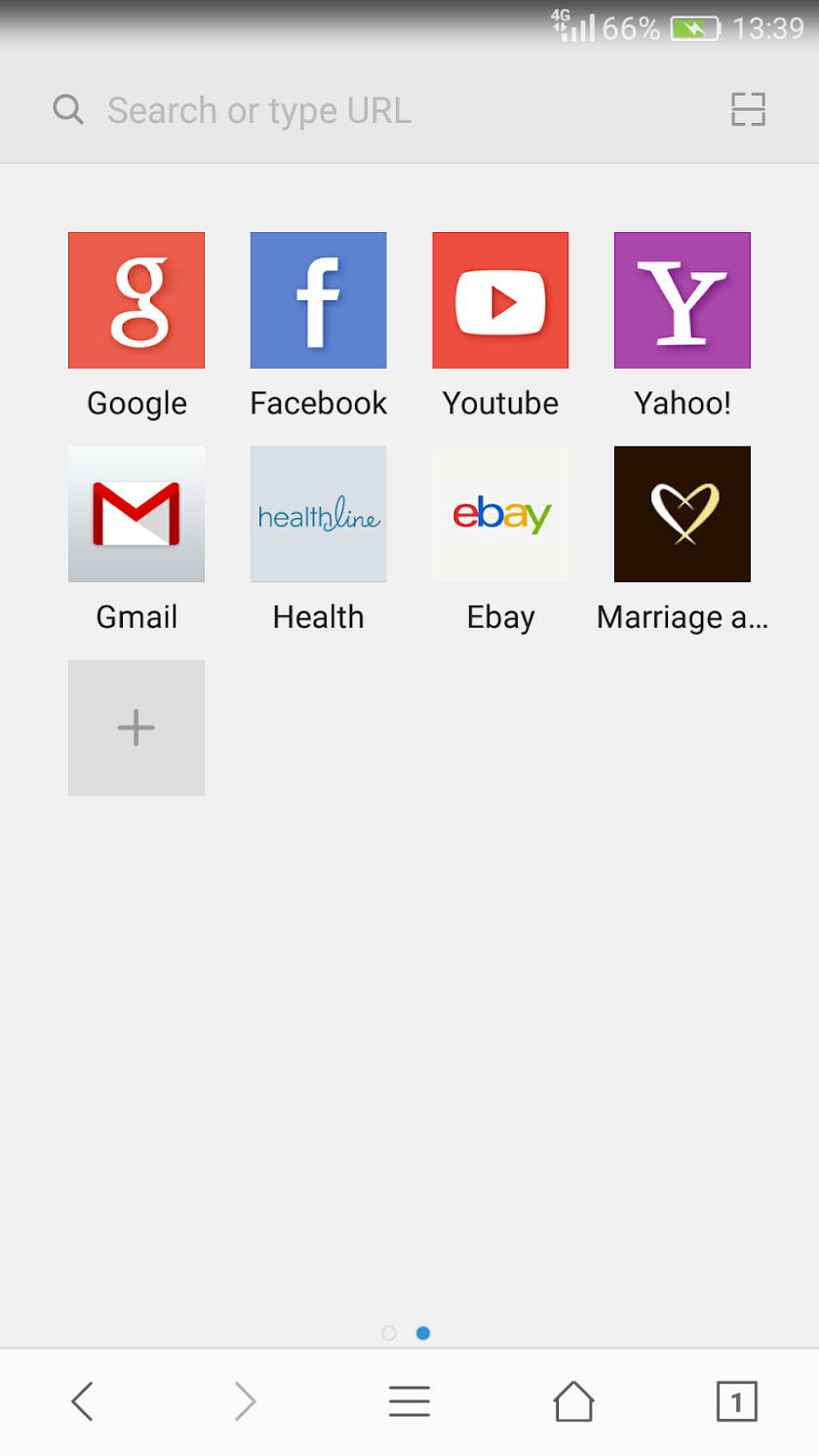
Task: Launch the Facebook shortcut
Action: 318,300
